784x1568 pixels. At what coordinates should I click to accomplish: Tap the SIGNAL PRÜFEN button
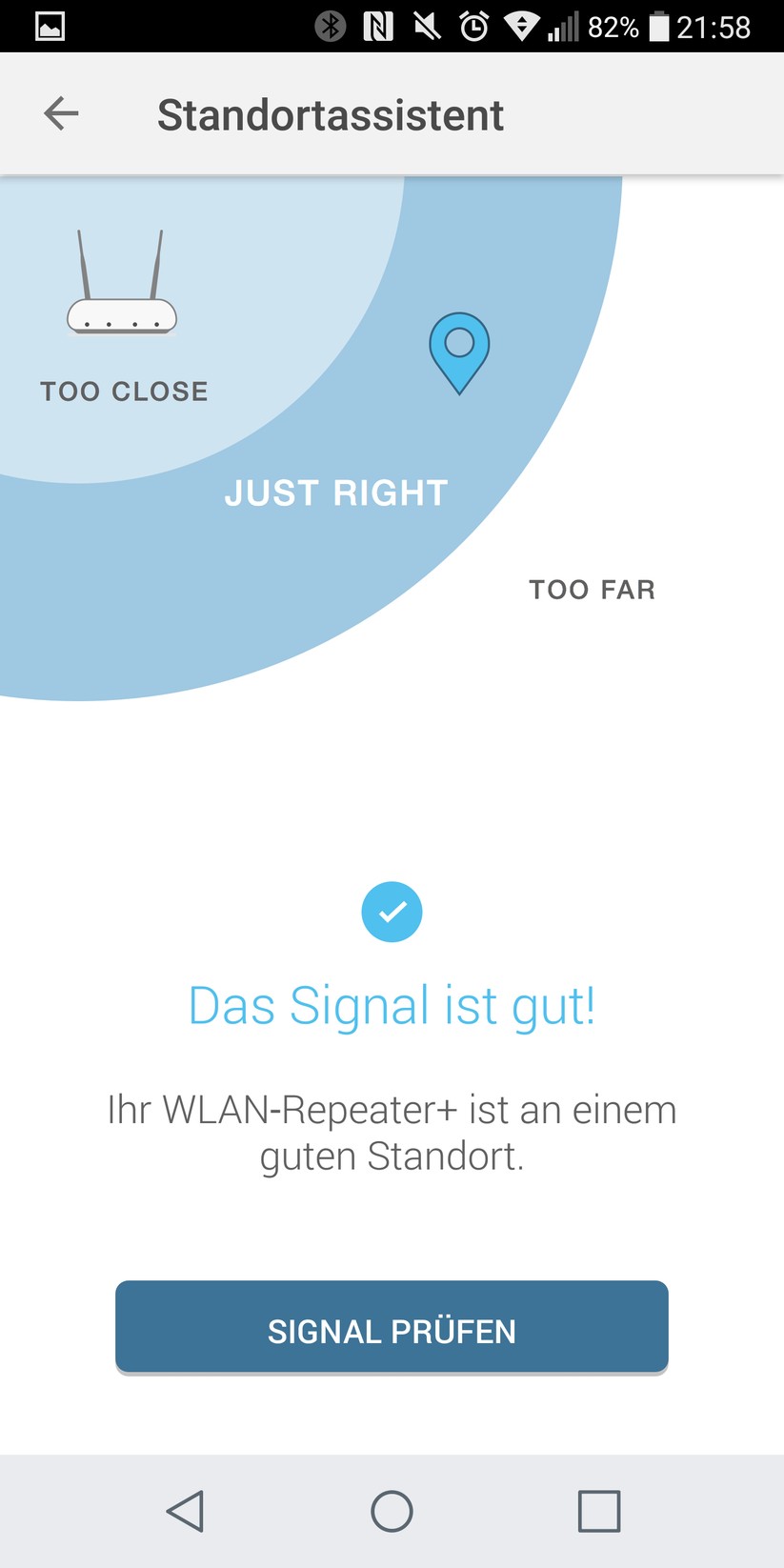[x=392, y=1328]
